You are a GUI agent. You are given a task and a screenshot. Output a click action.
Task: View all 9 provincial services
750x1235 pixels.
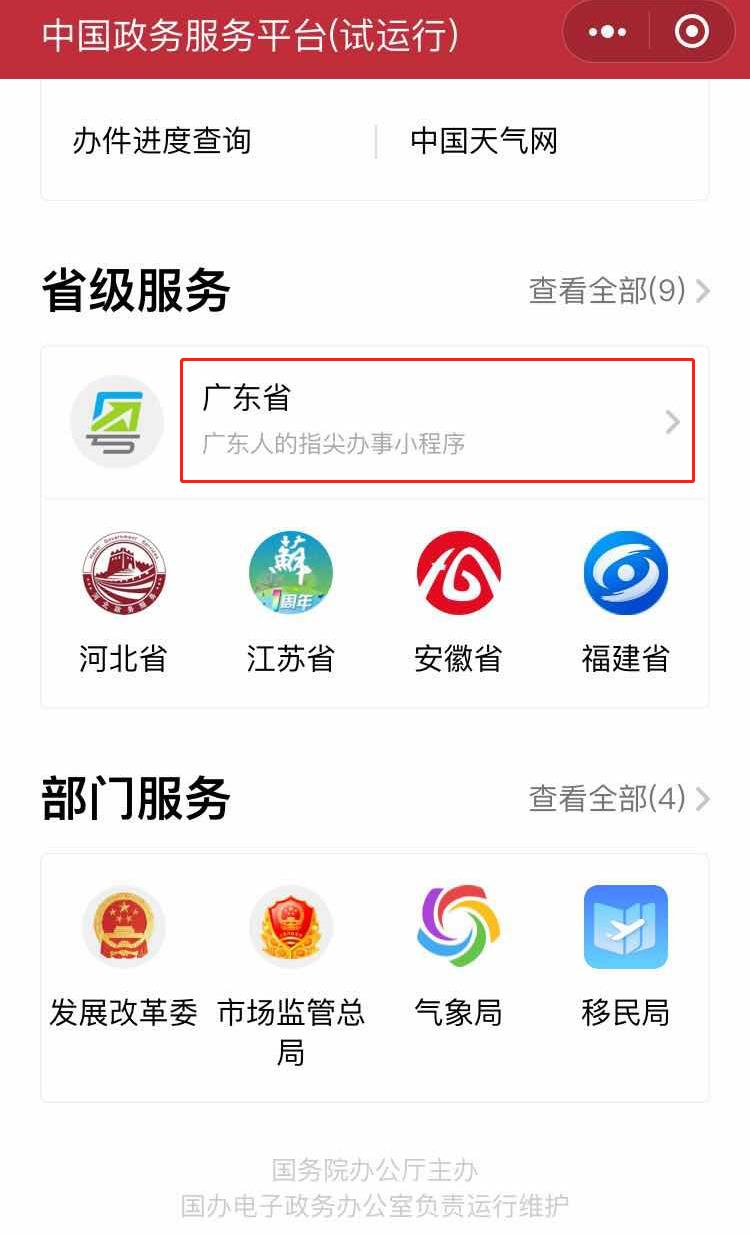coord(619,291)
